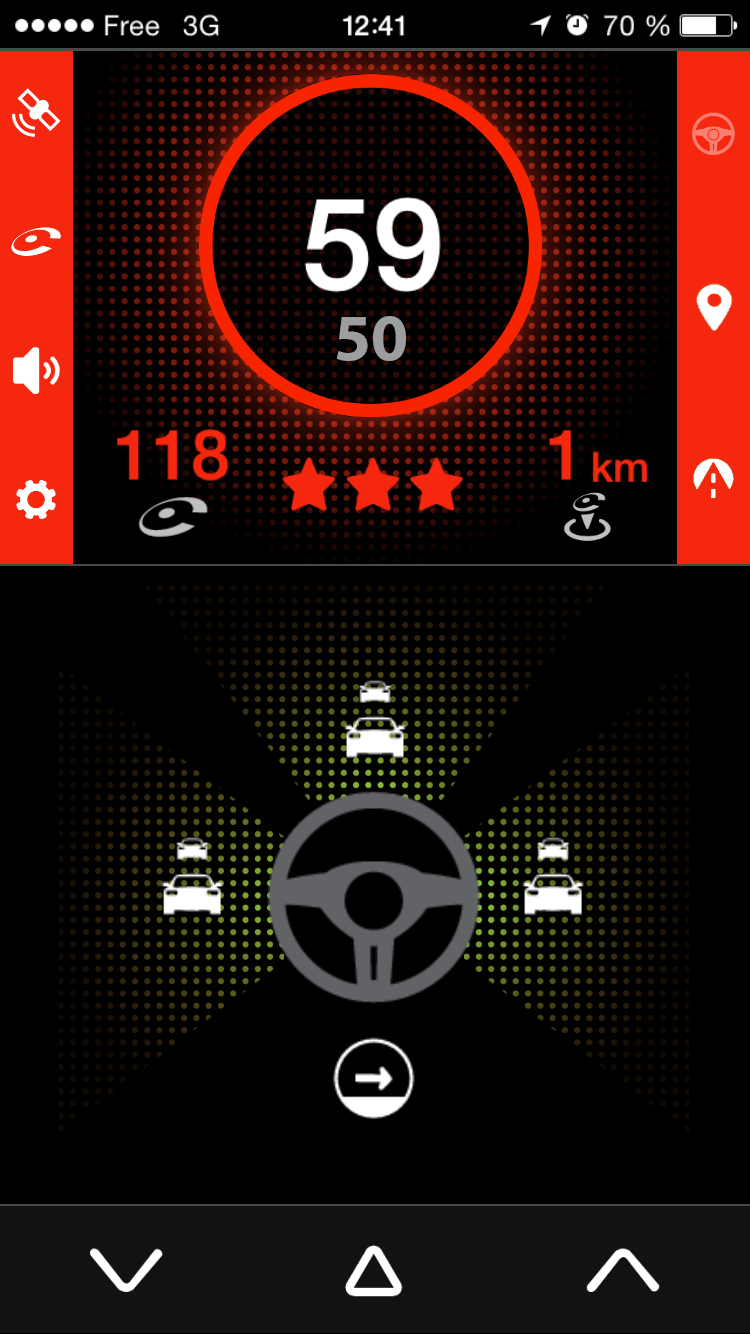Viewport: 750px width, 1334px height.
Task: Tap the road warning alert icon
Action: click(x=713, y=478)
